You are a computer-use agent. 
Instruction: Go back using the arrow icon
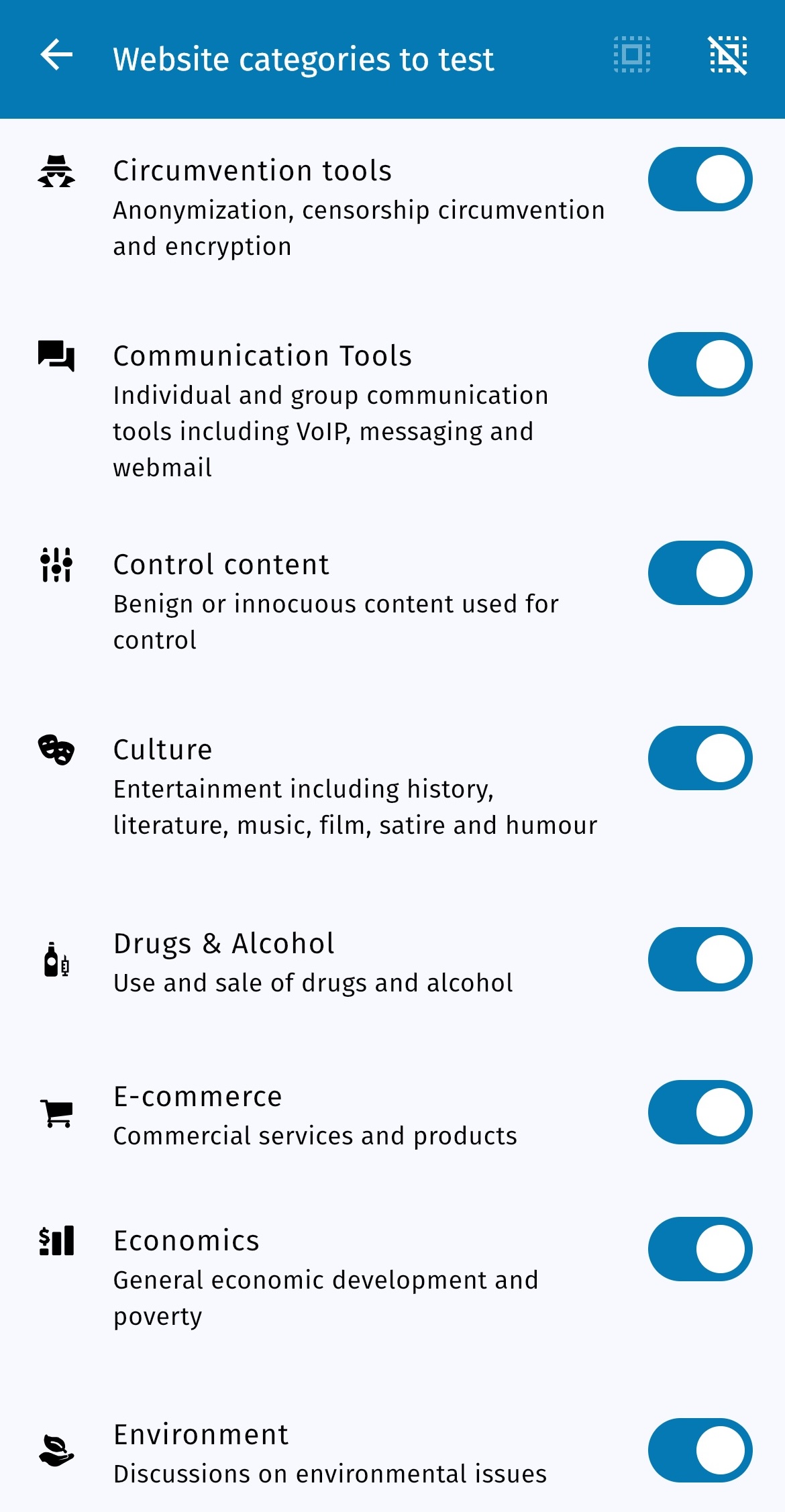[56, 55]
